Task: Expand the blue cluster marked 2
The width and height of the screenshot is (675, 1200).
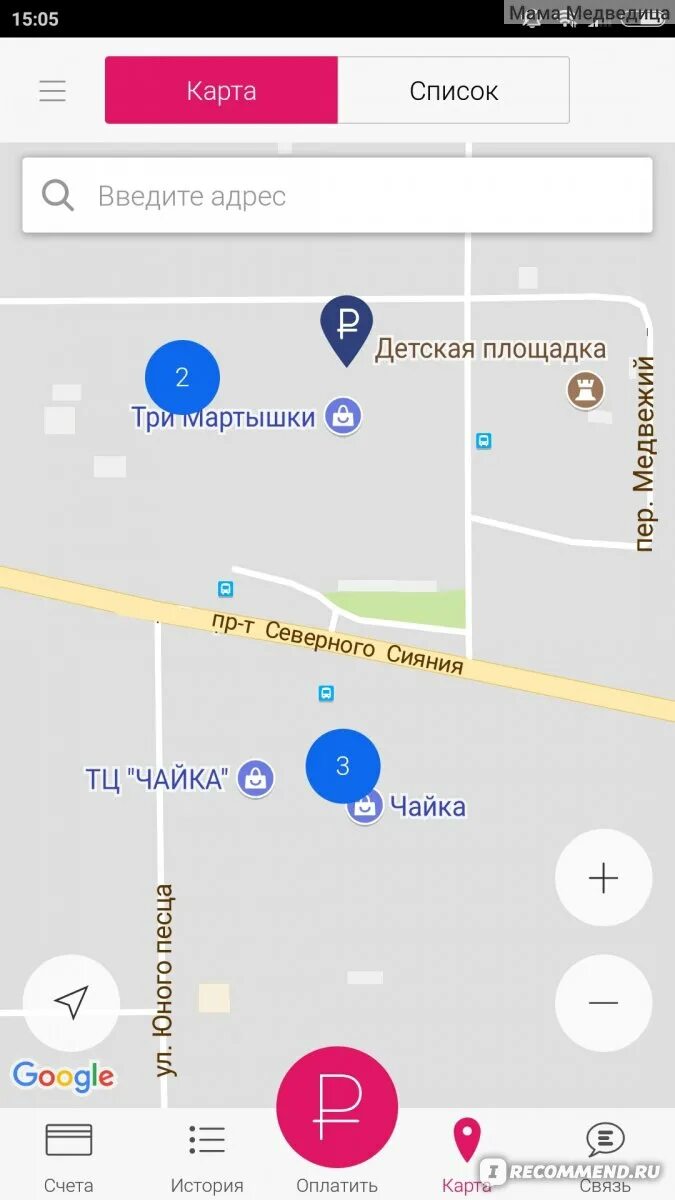Action: click(x=182, y=377)
